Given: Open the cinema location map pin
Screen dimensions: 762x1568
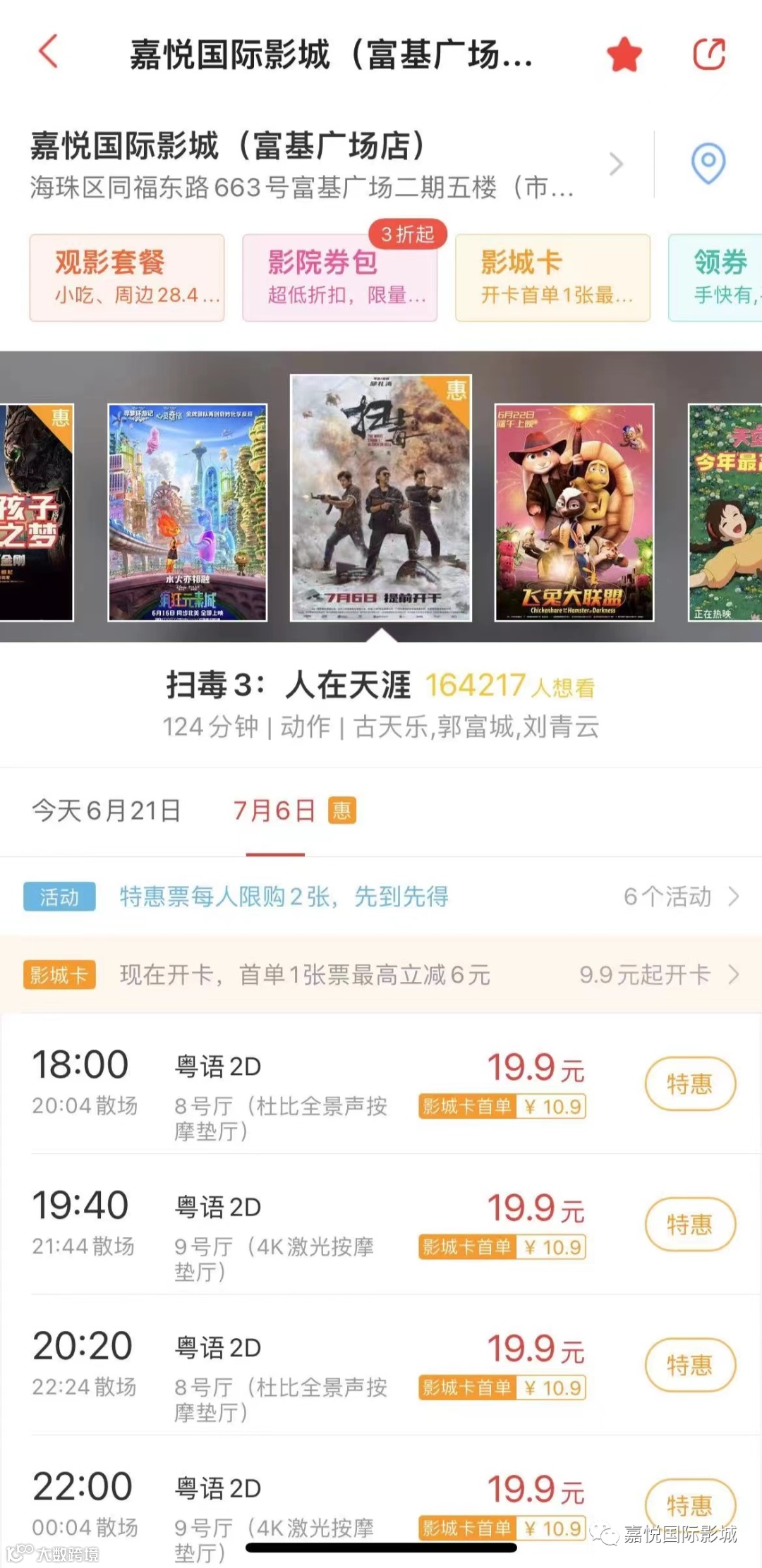Looking at the screenshot, I should 708,164.
